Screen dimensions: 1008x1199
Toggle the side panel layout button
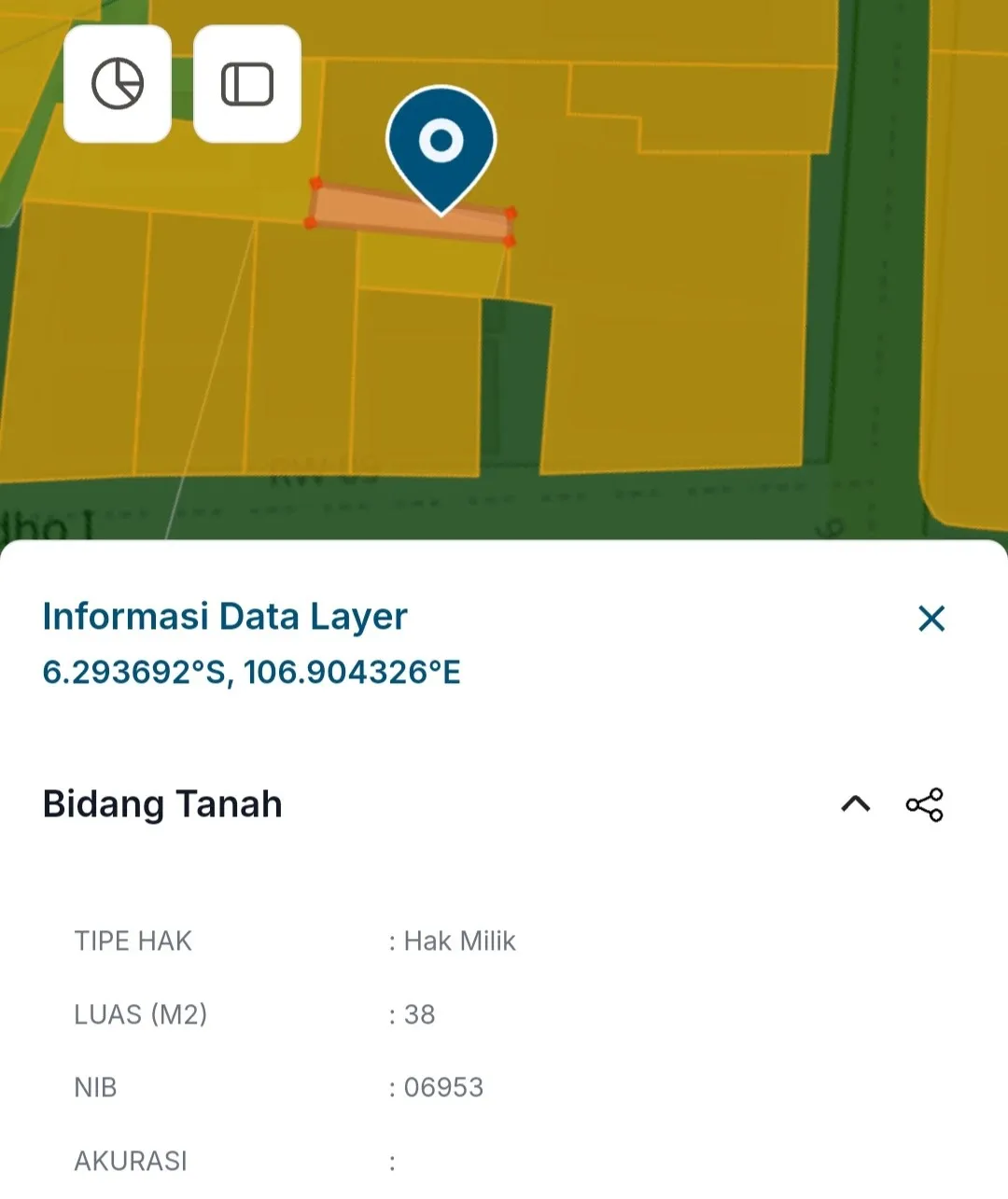pos(247,84)
